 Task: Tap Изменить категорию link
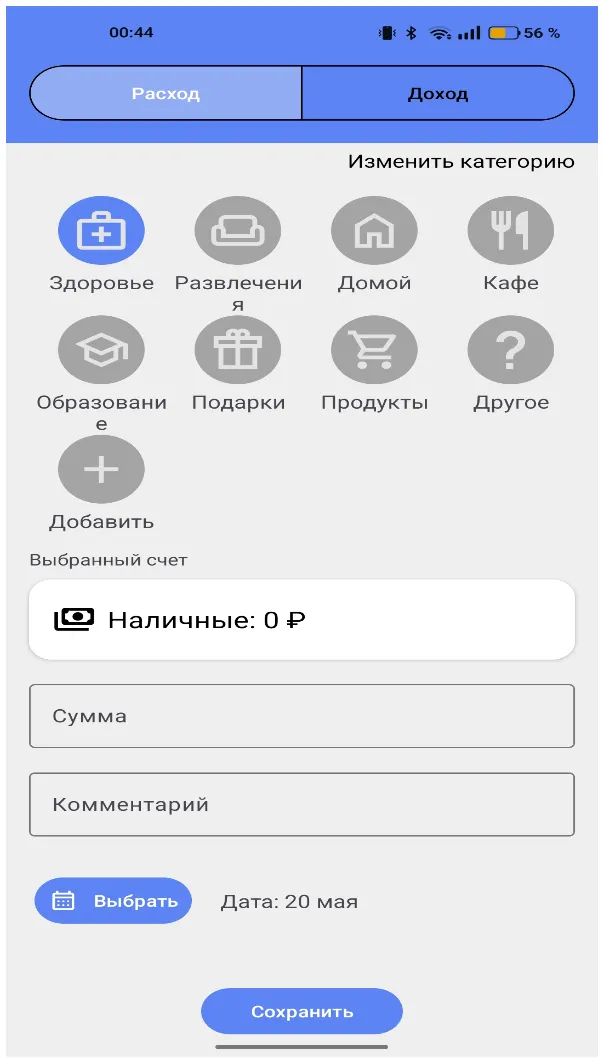coord(461,162)
